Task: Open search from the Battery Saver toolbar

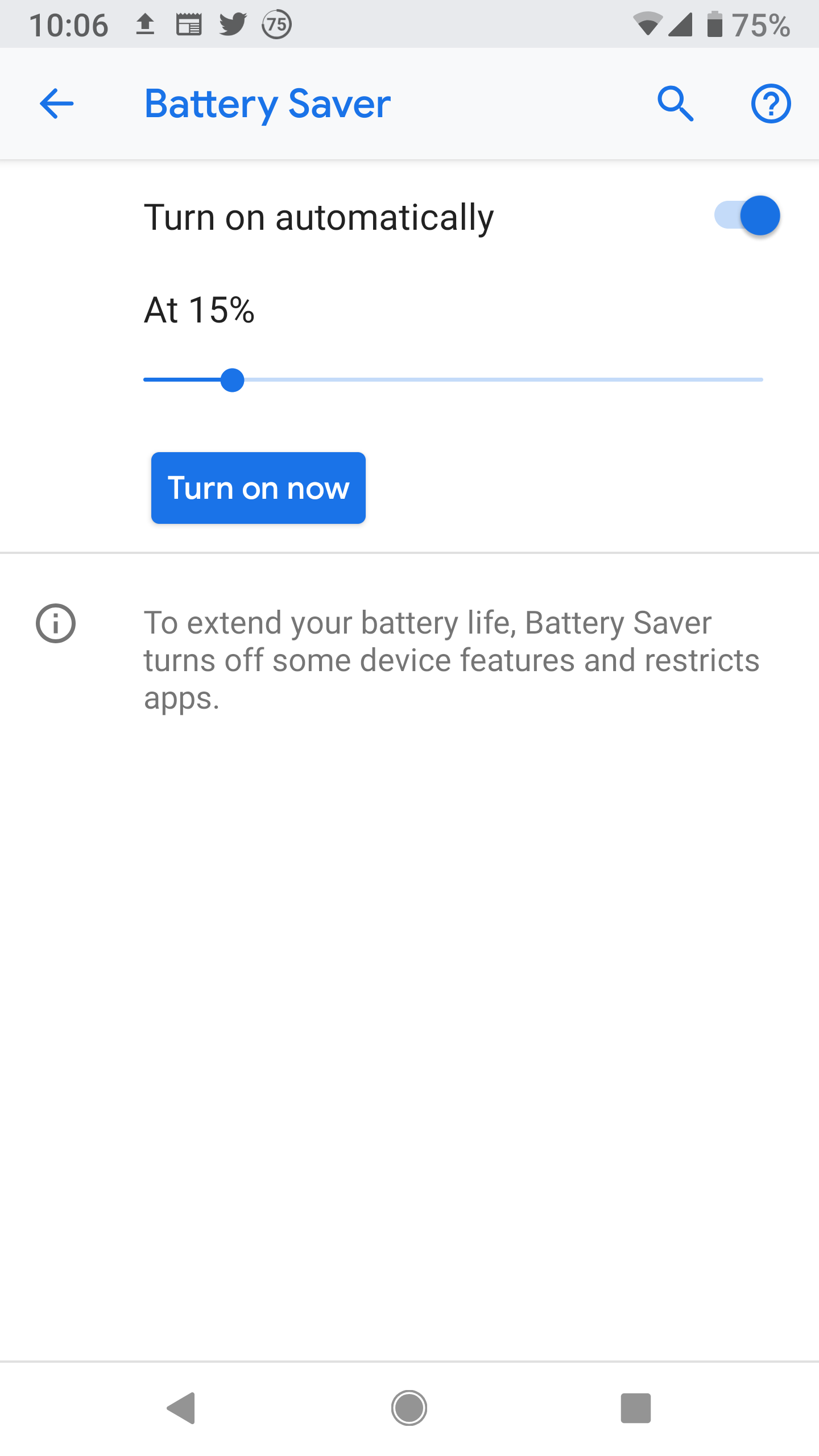Action: coord(677,104)
